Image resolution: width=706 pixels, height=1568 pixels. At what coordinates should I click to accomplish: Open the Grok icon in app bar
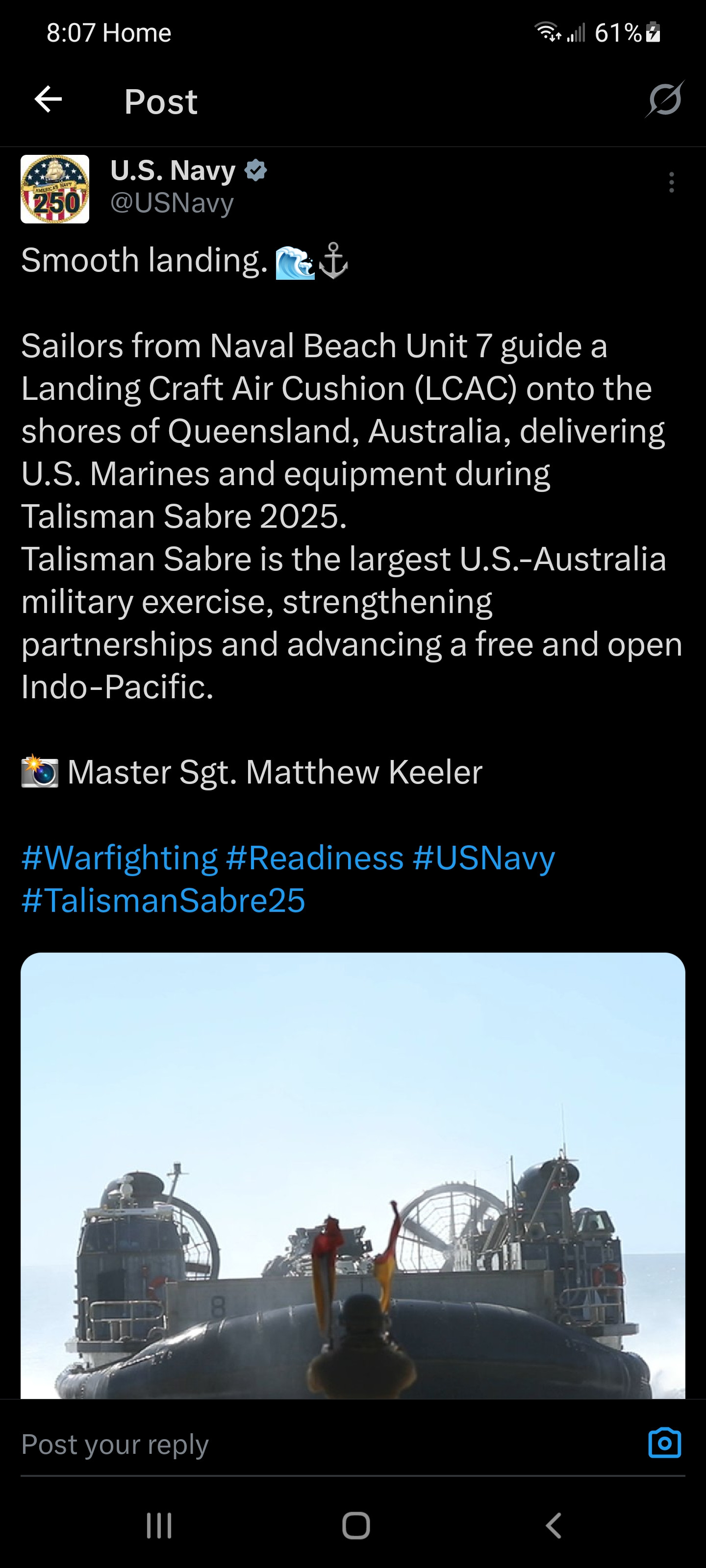[665, 99]
